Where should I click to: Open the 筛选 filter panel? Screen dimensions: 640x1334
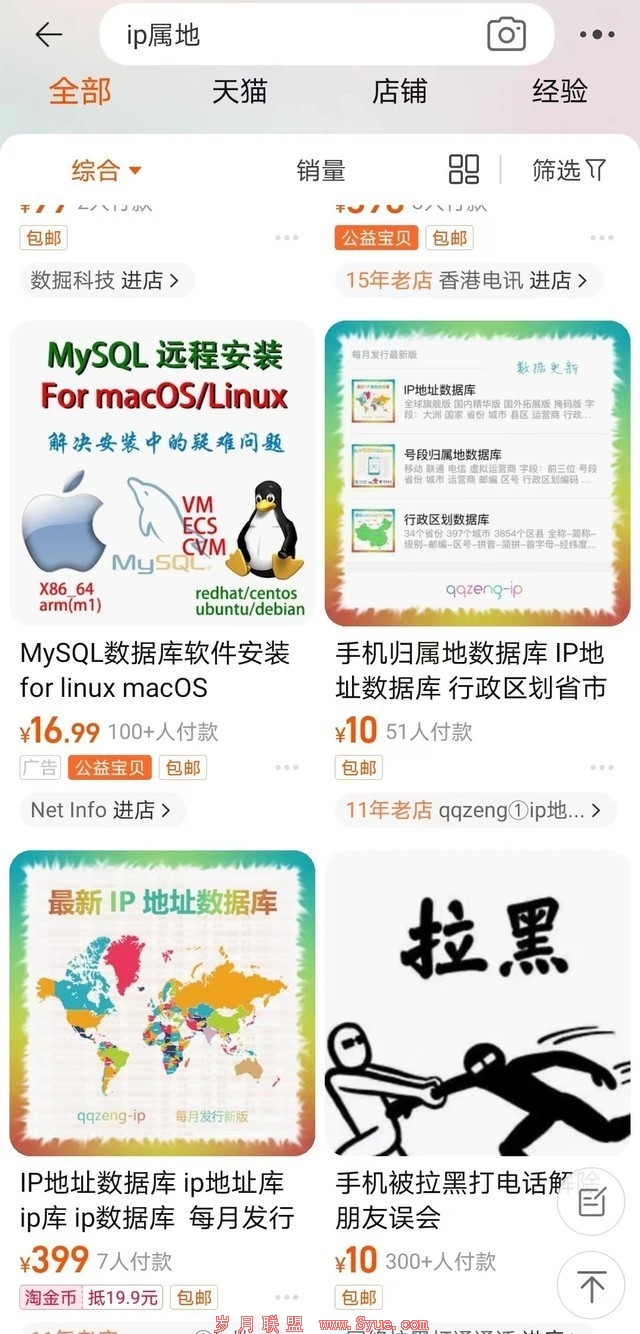coord(569,170)
